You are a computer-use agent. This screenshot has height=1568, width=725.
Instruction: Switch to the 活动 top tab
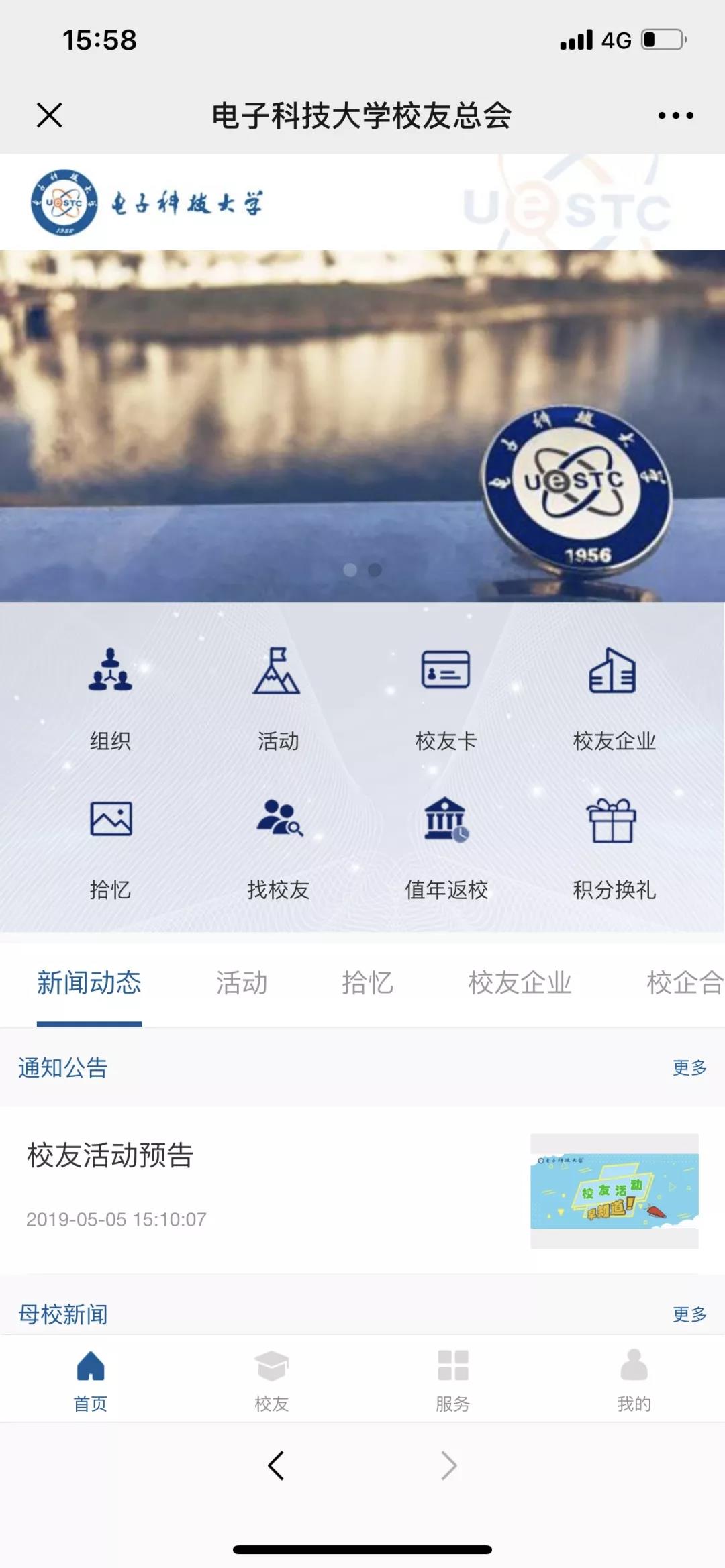point(242,983)
